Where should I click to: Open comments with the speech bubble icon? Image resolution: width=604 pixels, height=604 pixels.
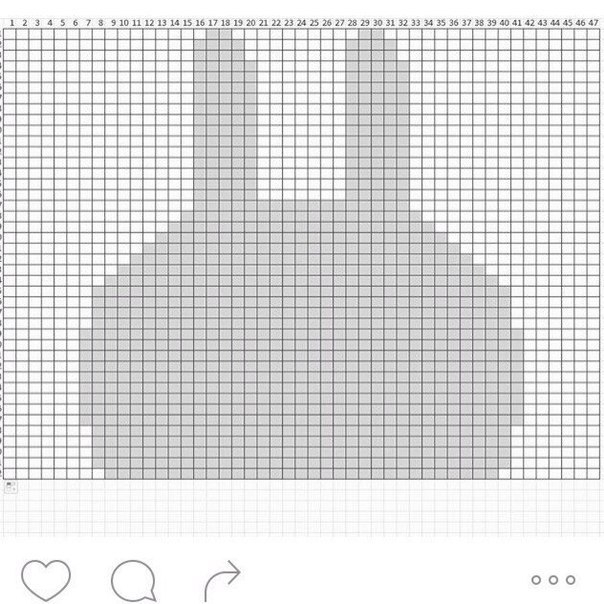[x=134, y=579]
